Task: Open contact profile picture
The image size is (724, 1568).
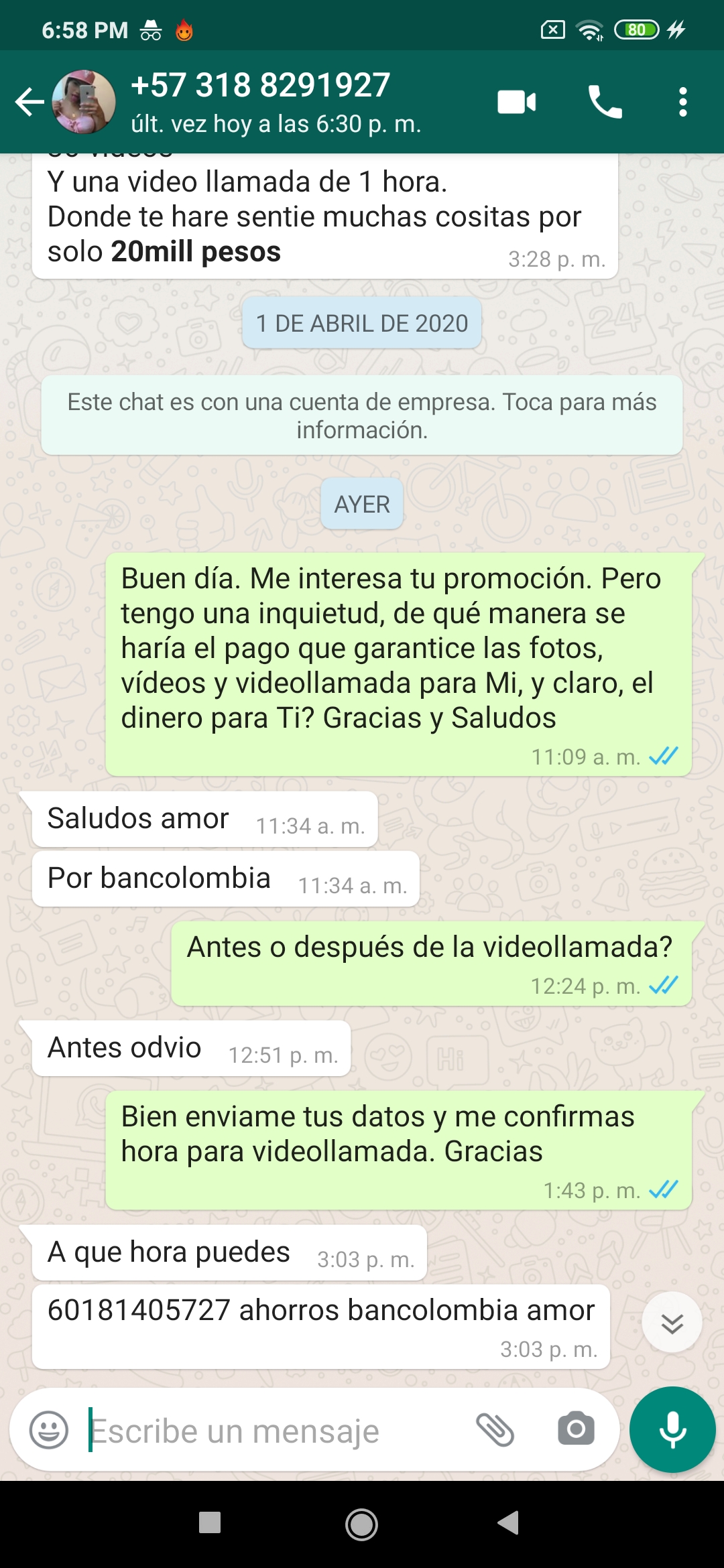Action: tap(84, 102)
